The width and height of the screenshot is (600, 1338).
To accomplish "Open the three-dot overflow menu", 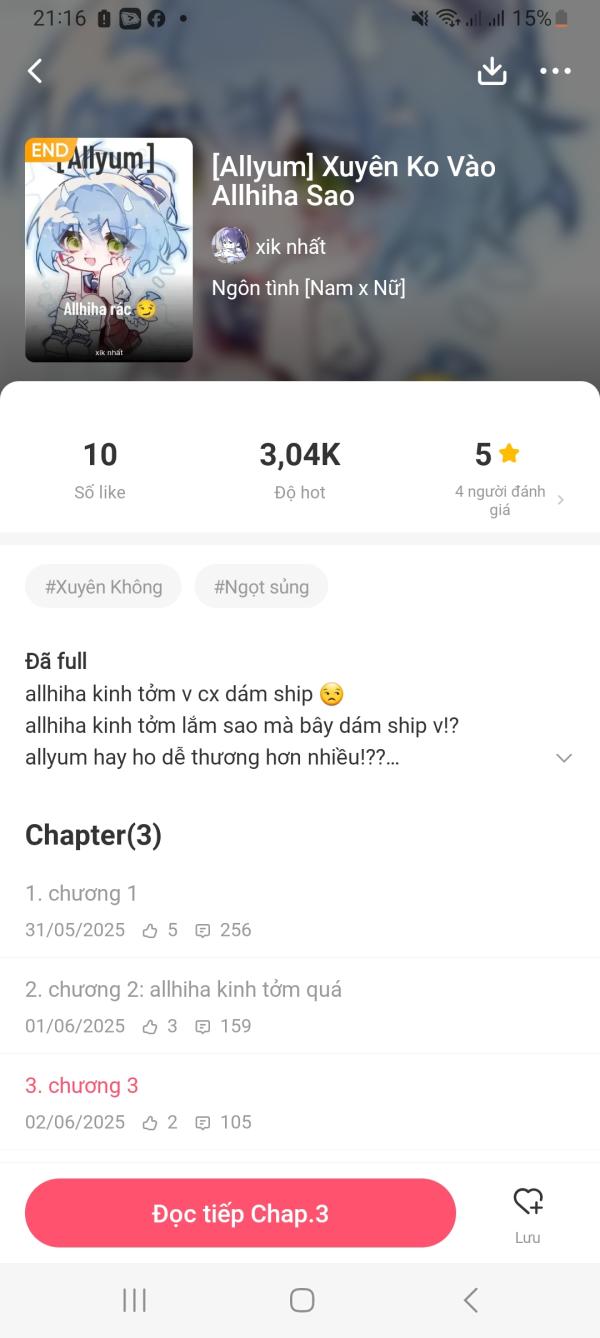I will tap(555, 71).
